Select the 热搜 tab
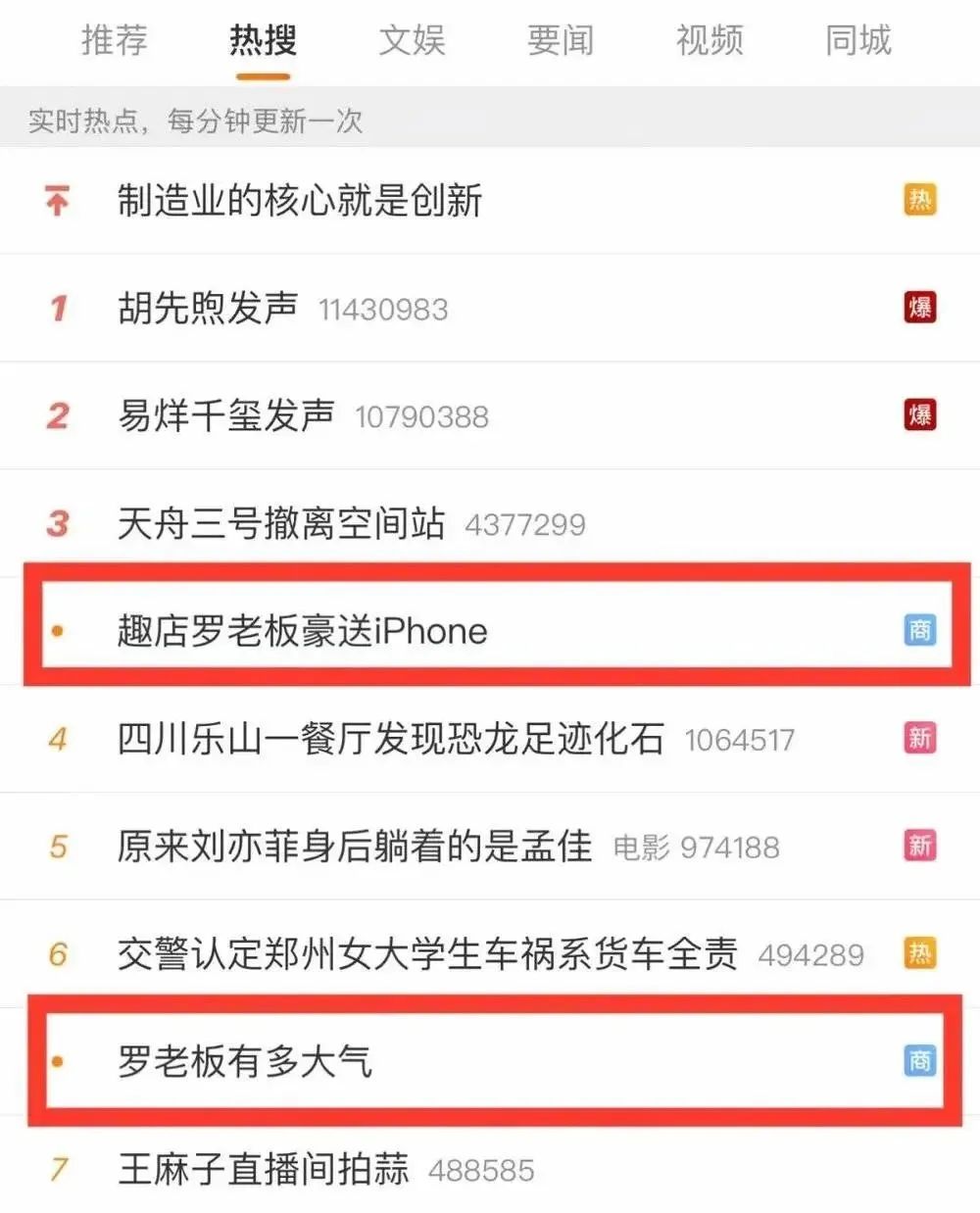 [x=263, y=41]
